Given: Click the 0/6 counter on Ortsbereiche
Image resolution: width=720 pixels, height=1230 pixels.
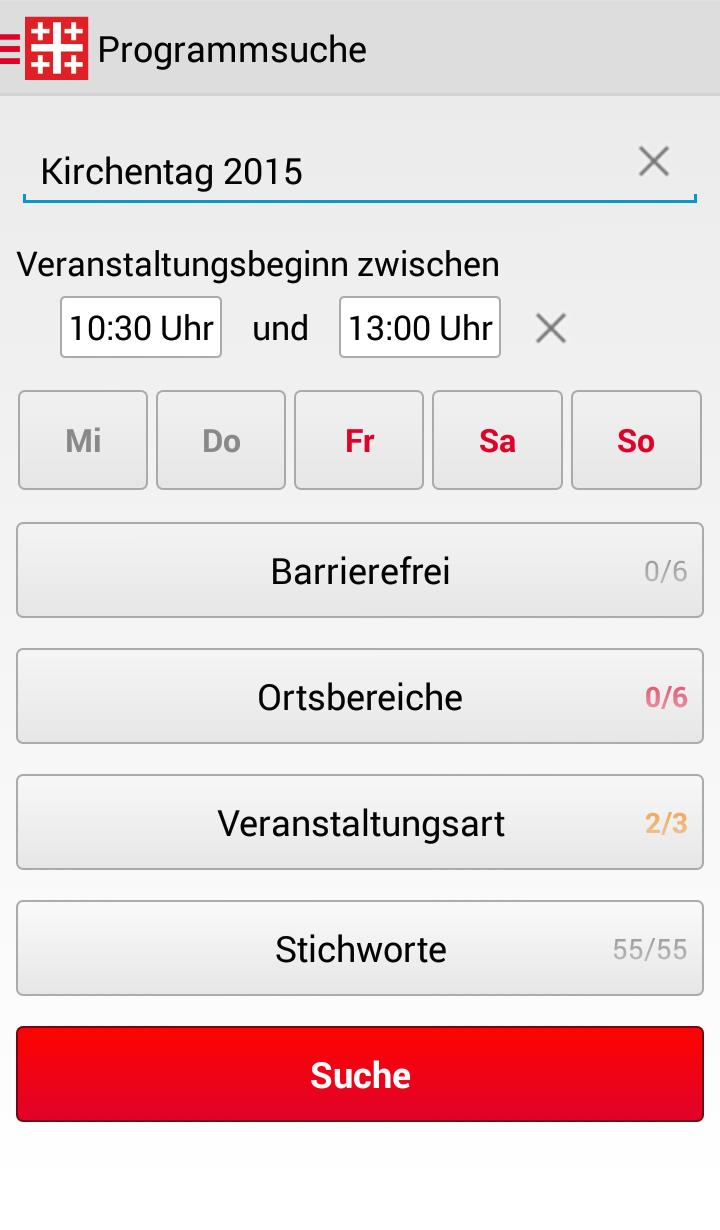Looking at the screenshot, I should [x=665, y=697].
